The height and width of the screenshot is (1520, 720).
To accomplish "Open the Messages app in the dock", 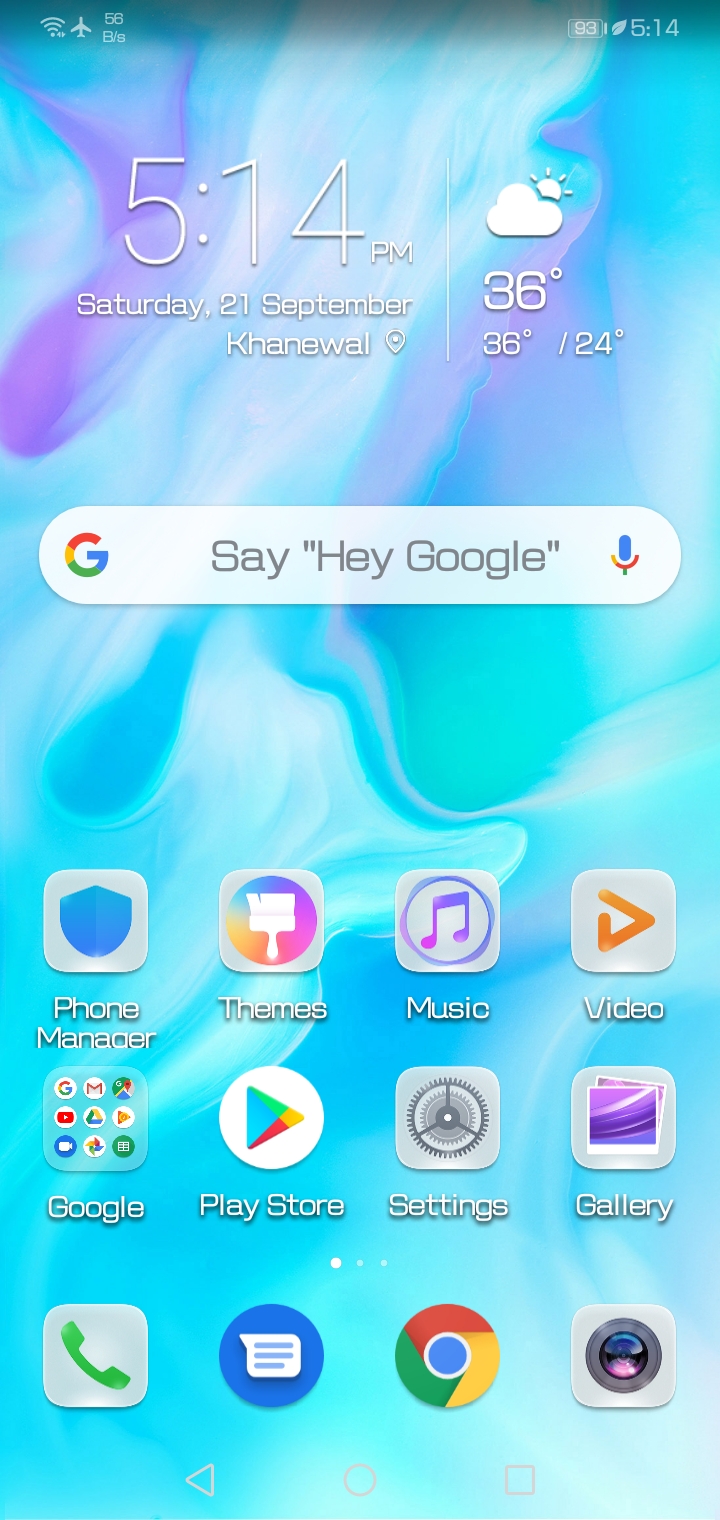I will pyautogui.click(x=271, y=1356).
